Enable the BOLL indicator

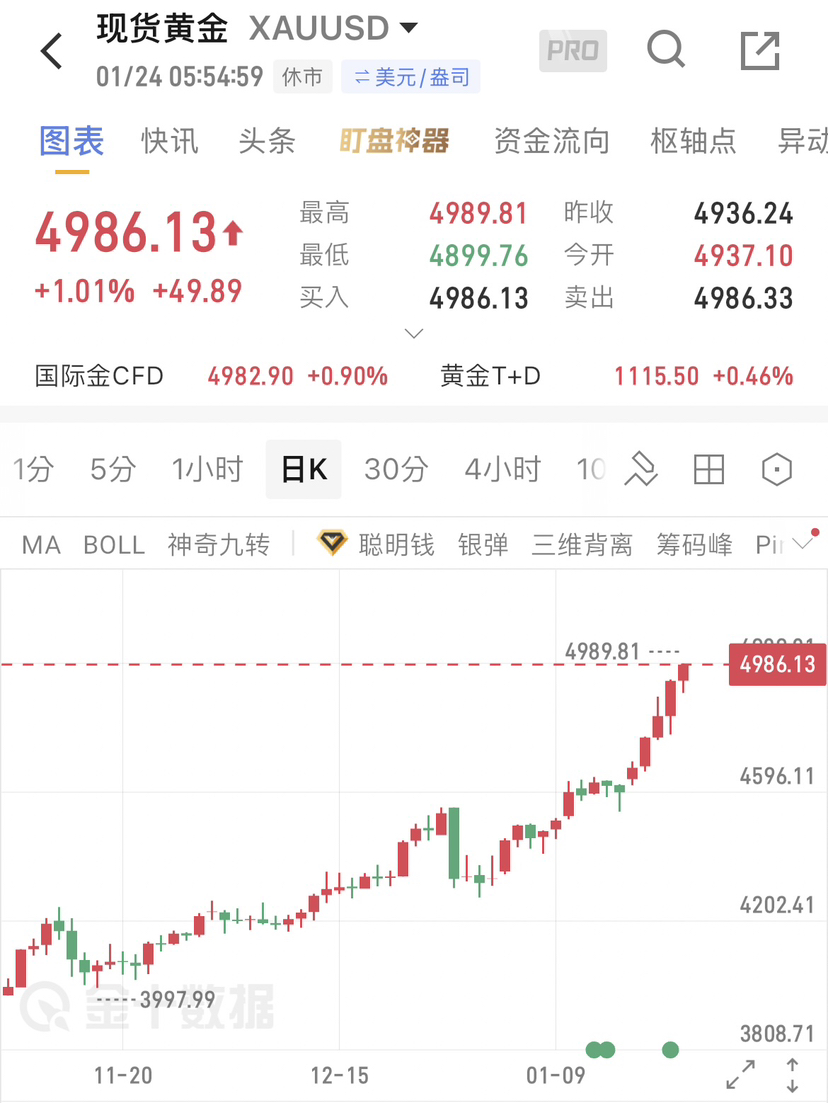(x=114, y=545)
